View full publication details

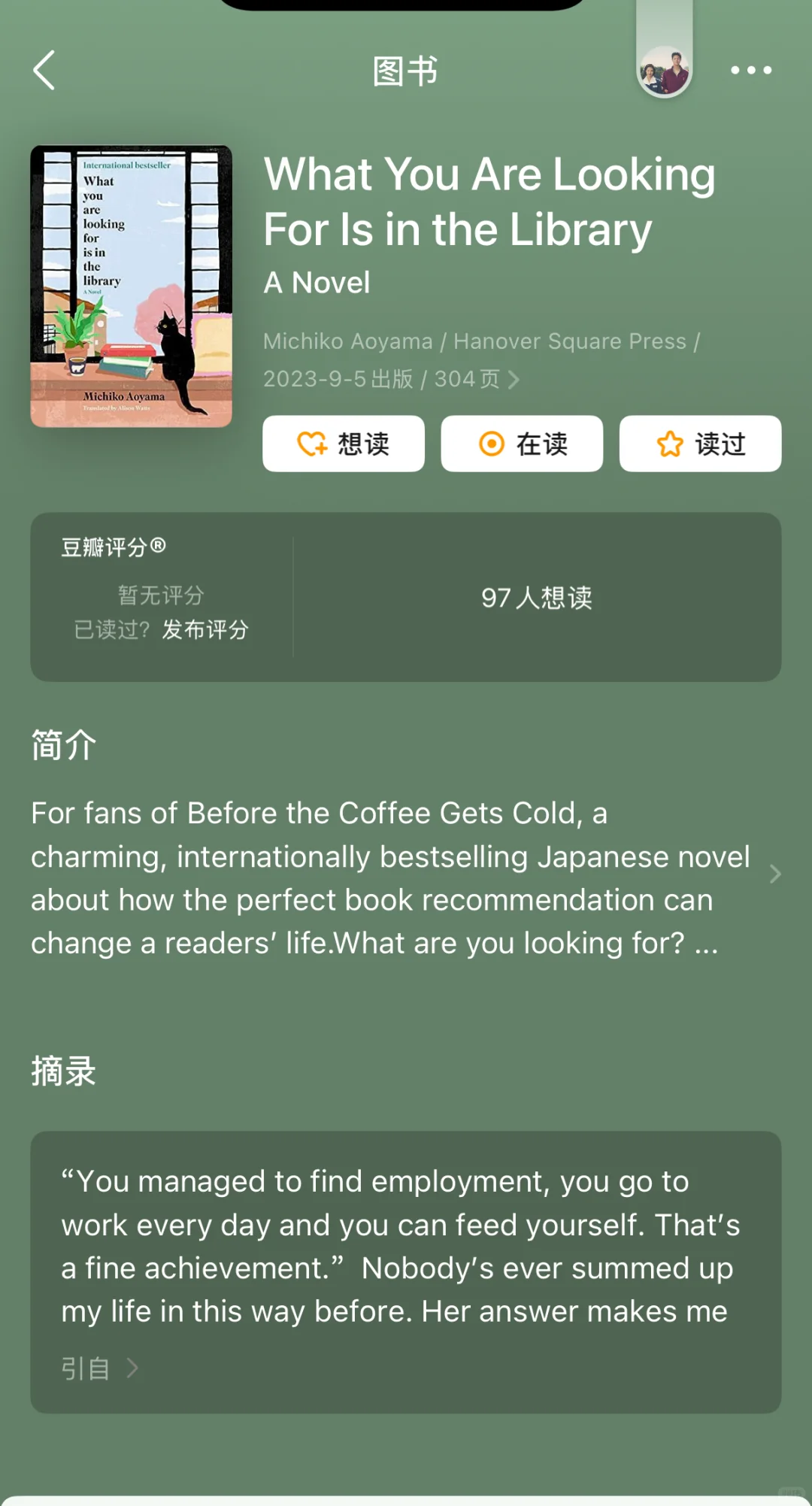click(513, 380)
